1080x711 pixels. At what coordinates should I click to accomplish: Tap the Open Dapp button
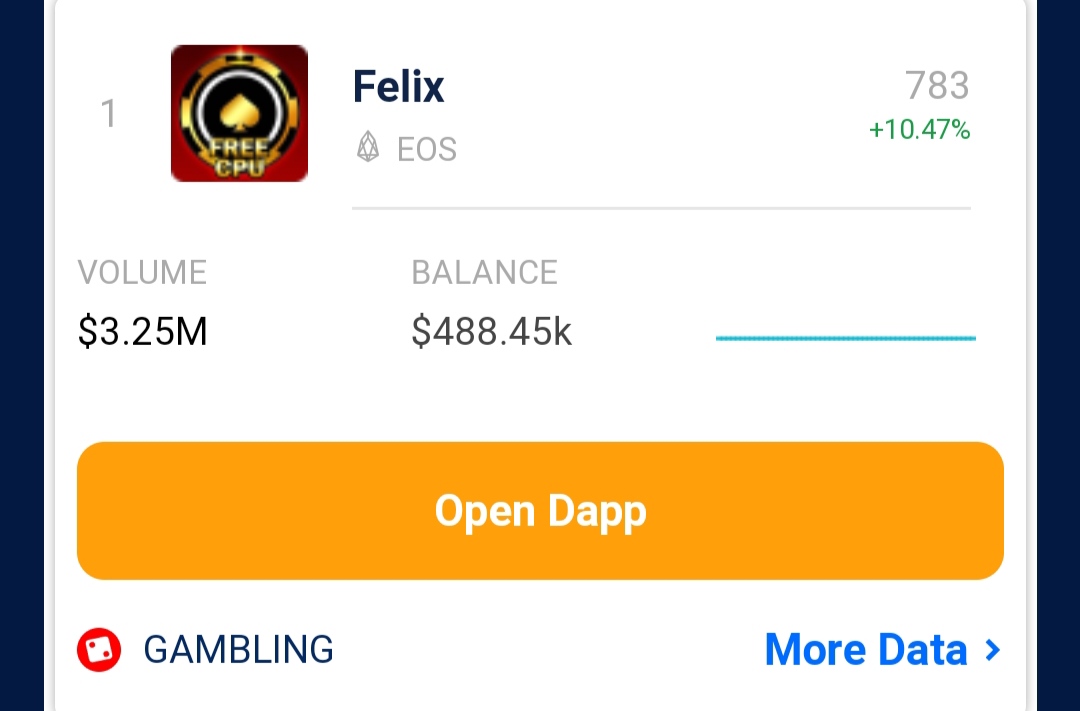click(540, 511)
